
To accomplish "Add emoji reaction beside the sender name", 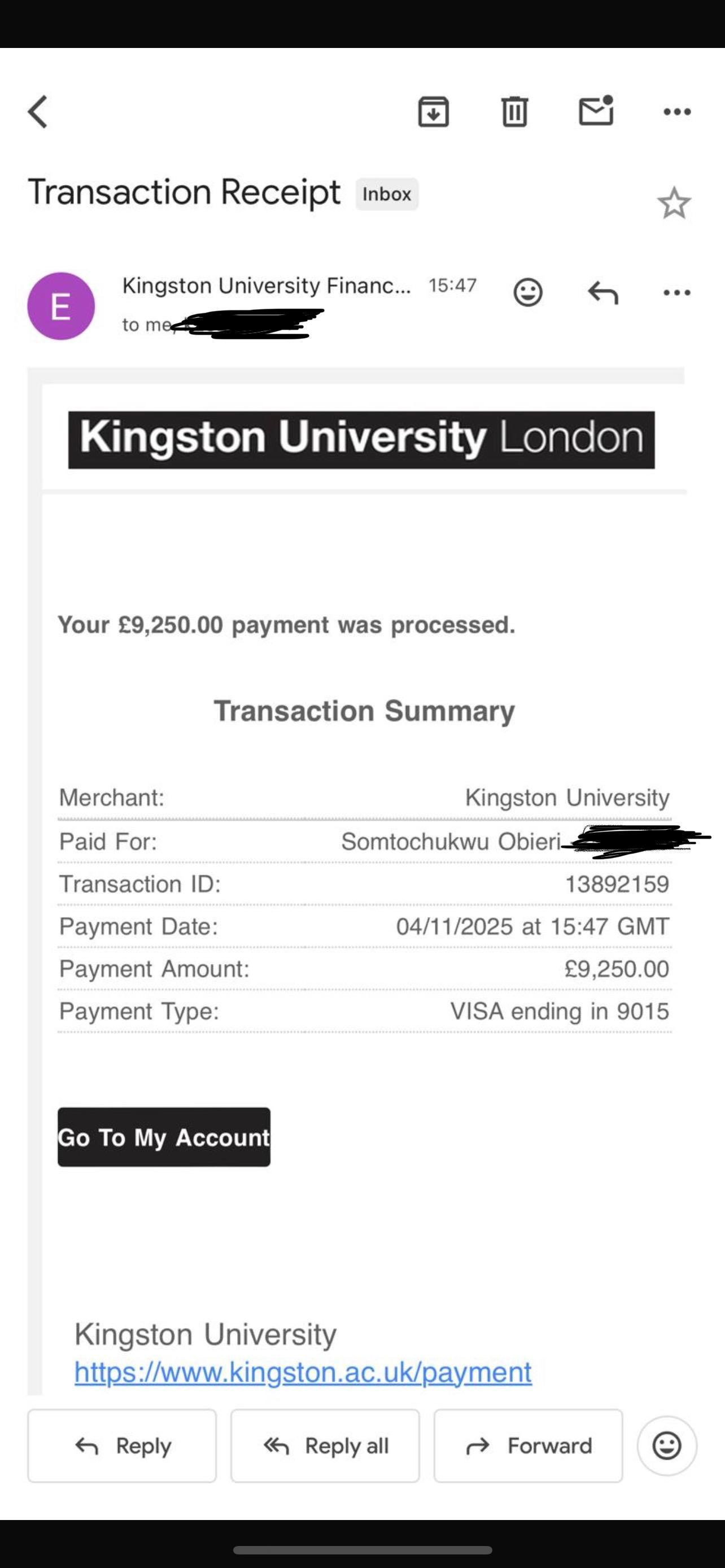I will click(528, 293).
